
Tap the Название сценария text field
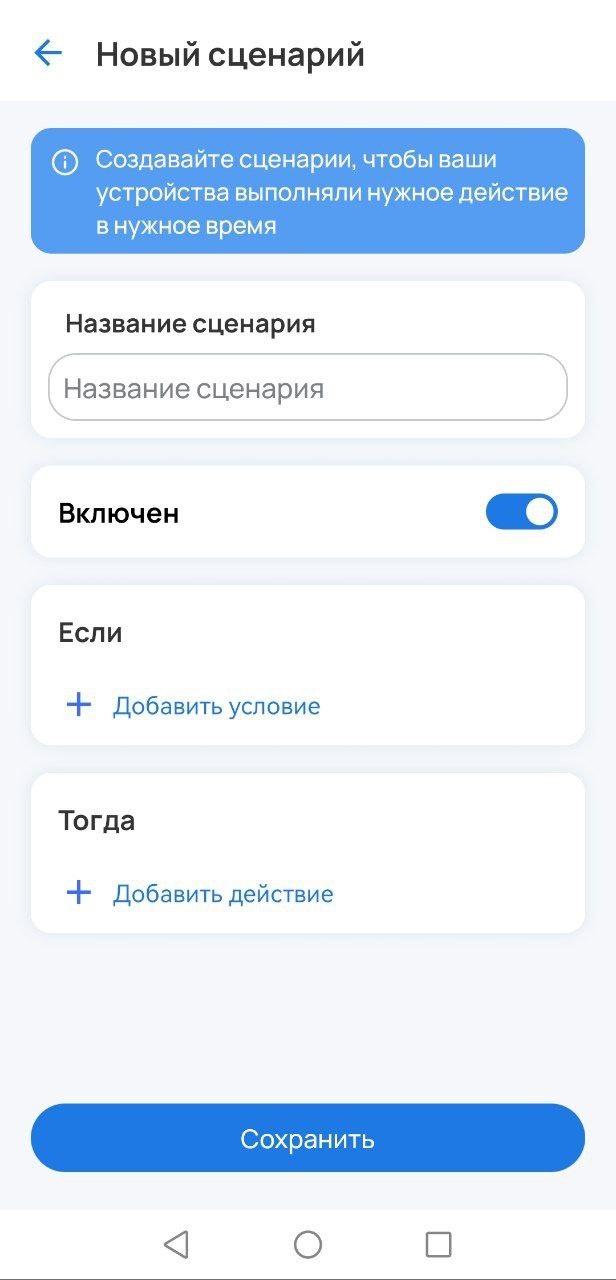point(307,388)
